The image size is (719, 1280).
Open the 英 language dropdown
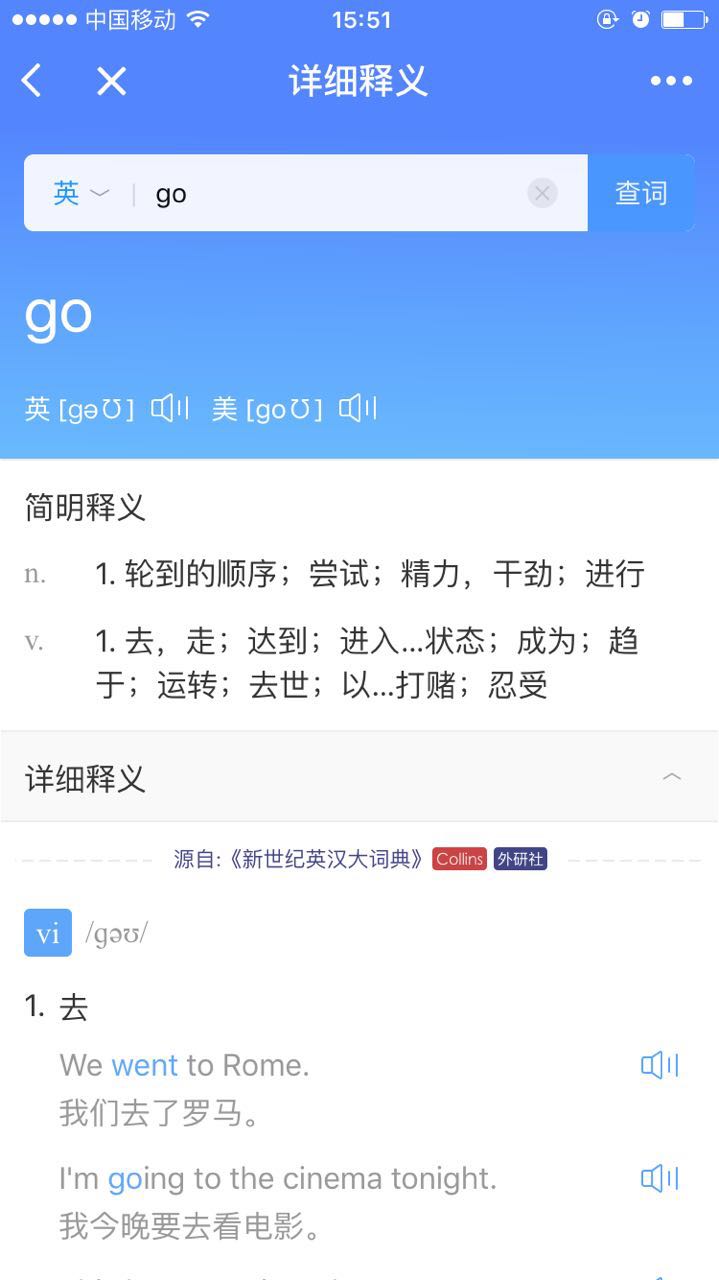tap(80, 193)
